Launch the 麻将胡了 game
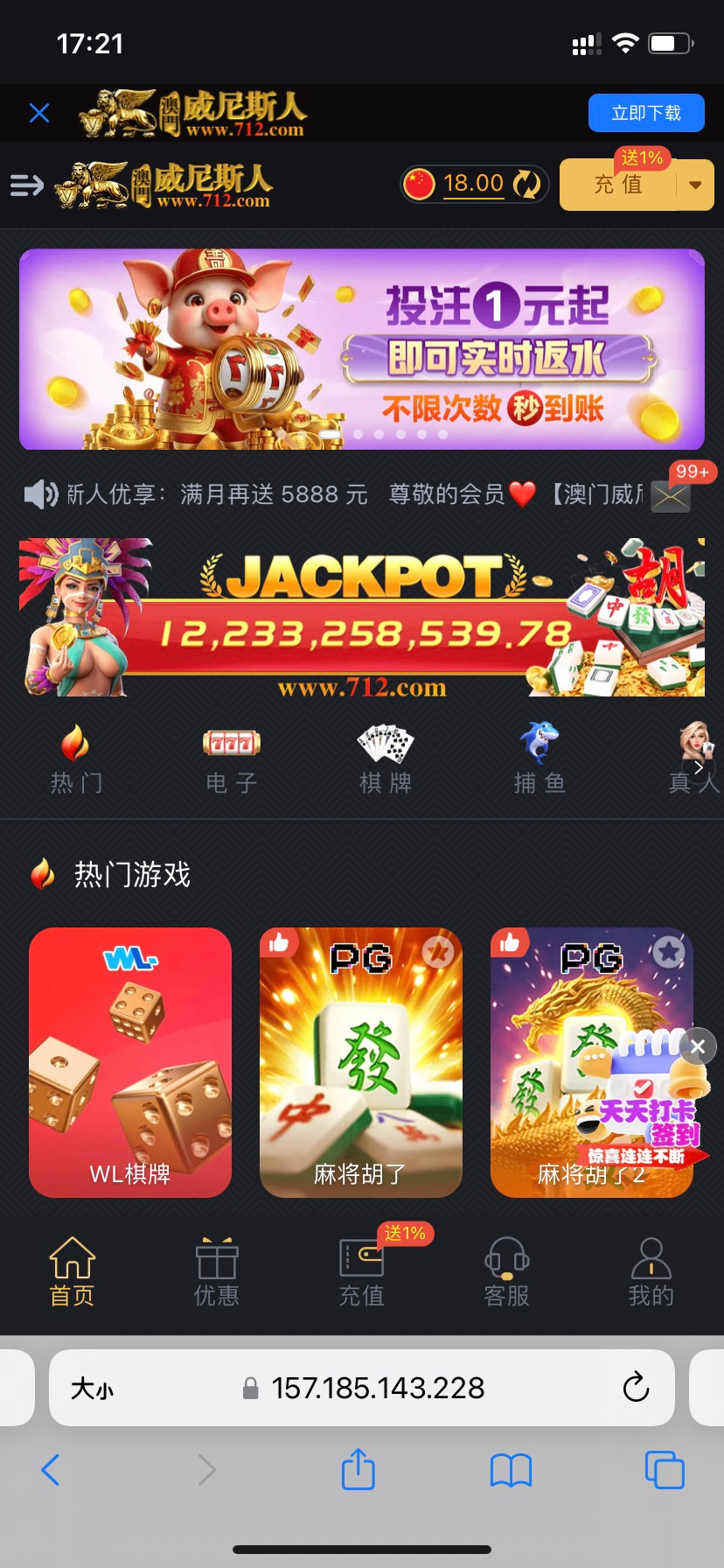724x1568 pixels. tap(361, 1061)
